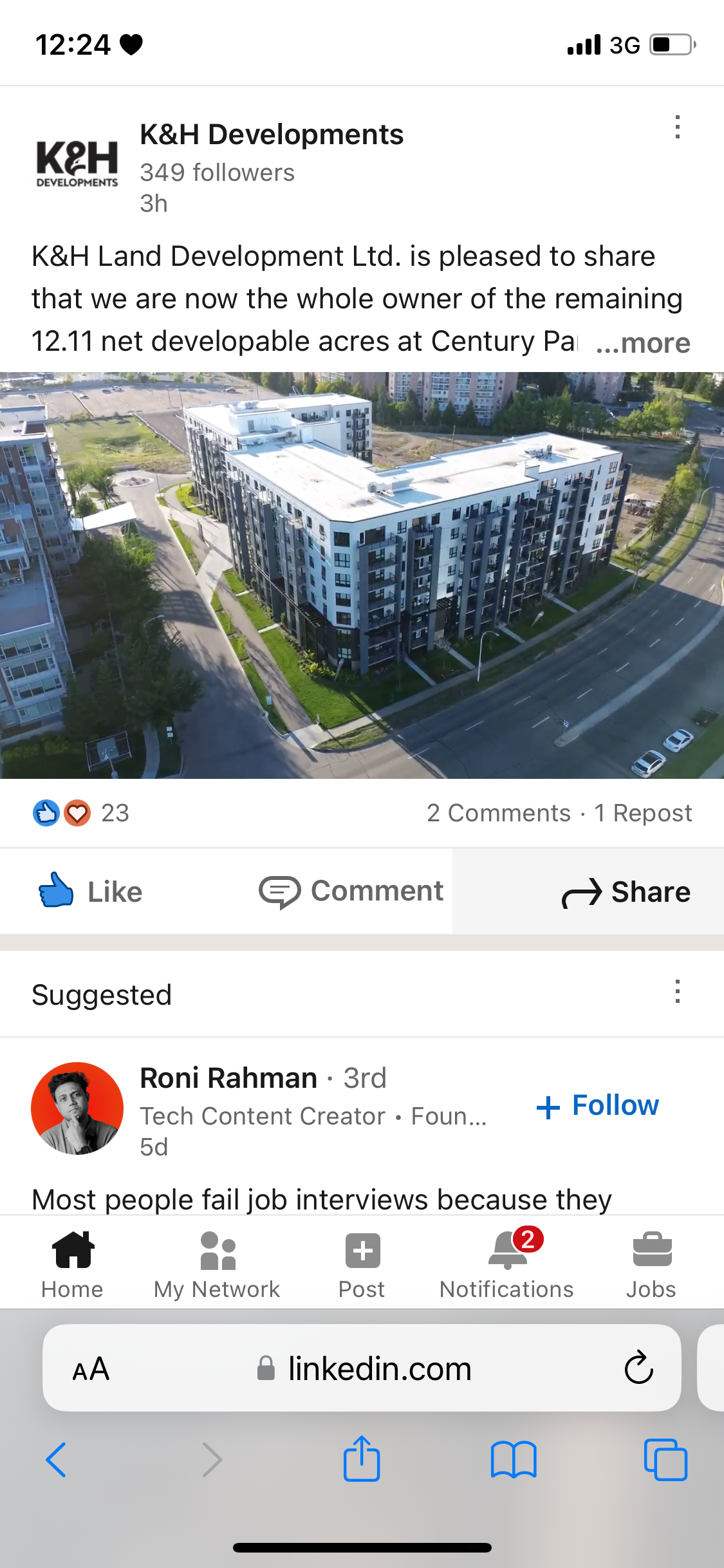Open Roni Rahman's profile
The width and height of the screenshot is (724, 1568).
tap(228, 1078)
